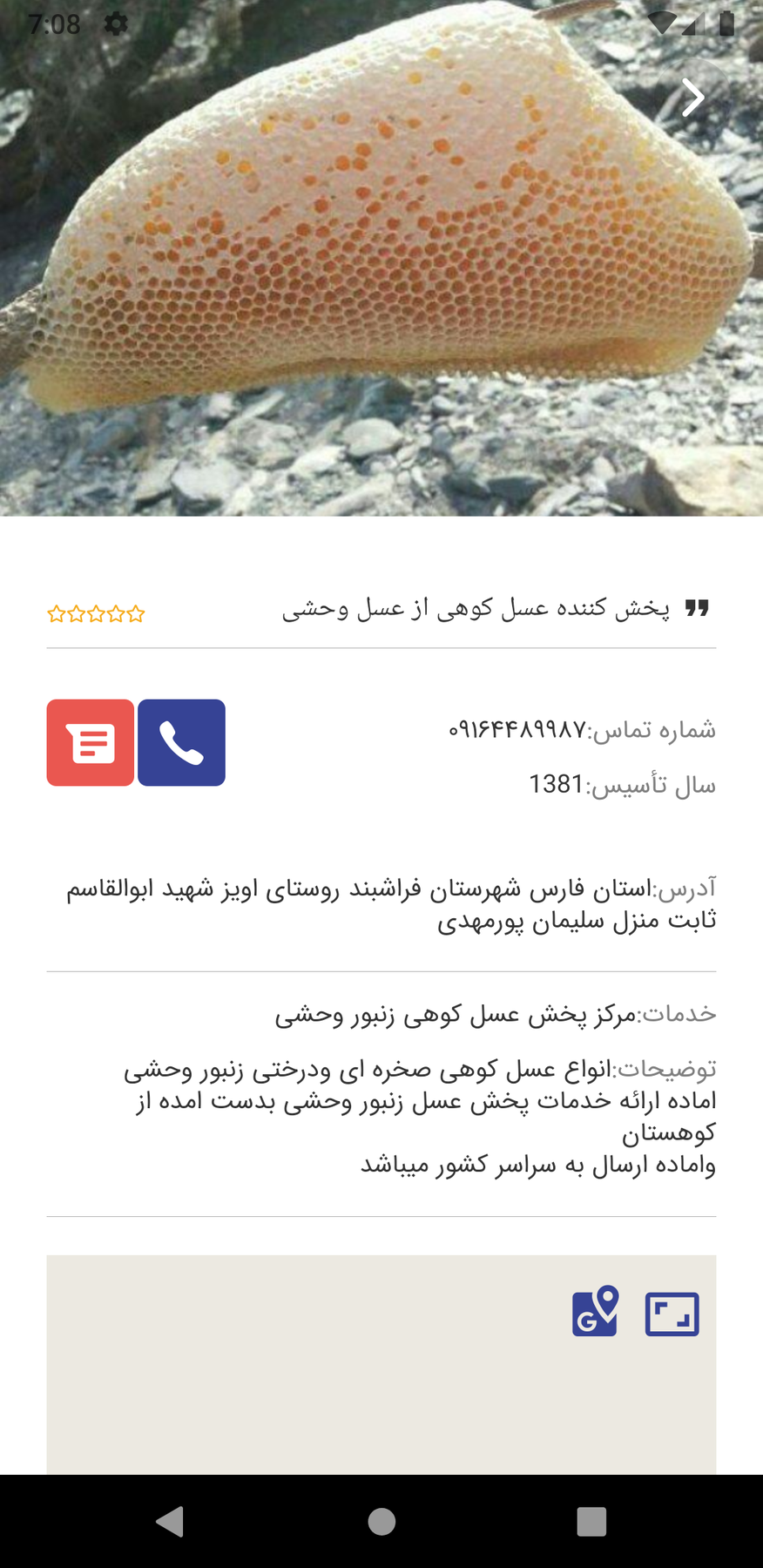Expand the map to fullscreen
Image resolution: width=763 pixels, height=1568 pixels.
coord(672,1314)
